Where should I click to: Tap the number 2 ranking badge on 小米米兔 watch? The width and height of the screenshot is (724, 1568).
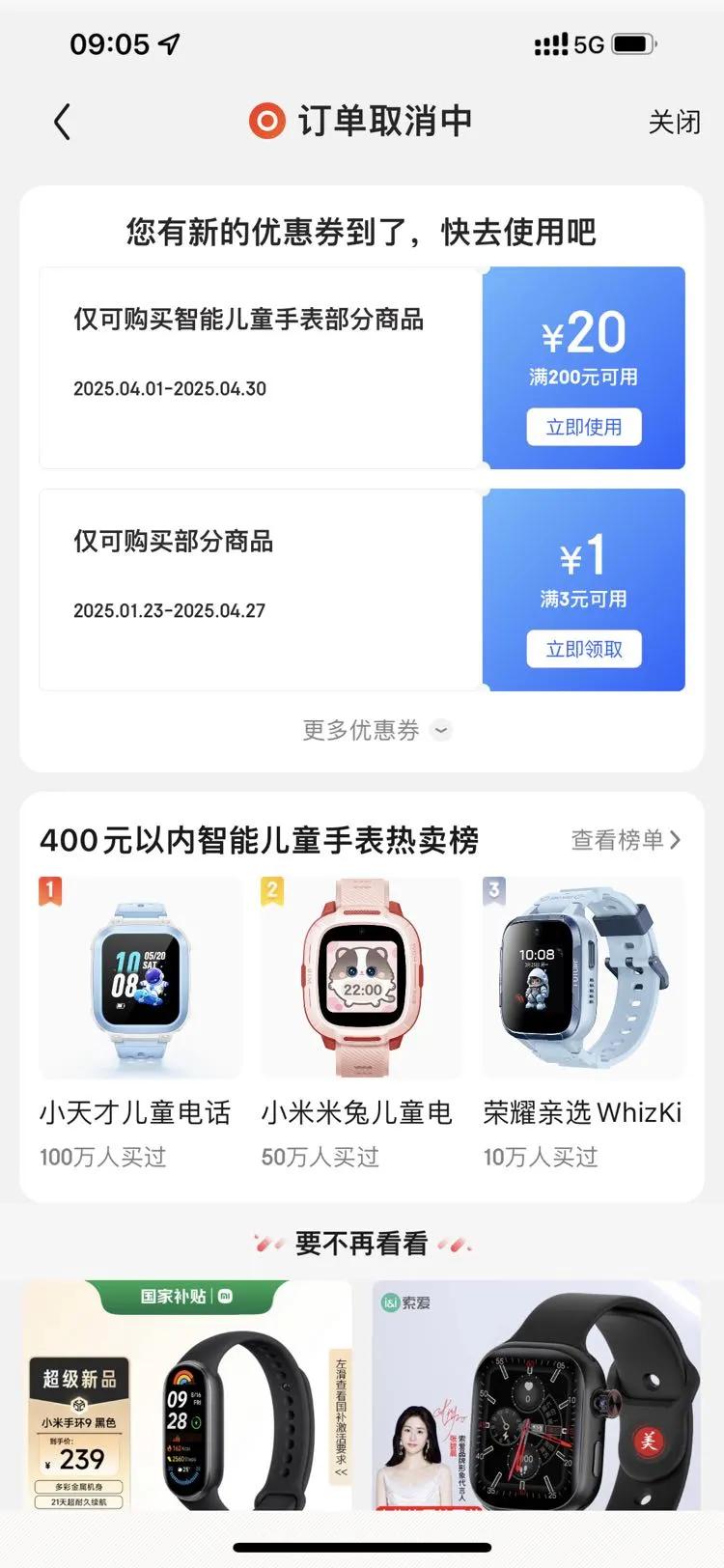[271, 892]
